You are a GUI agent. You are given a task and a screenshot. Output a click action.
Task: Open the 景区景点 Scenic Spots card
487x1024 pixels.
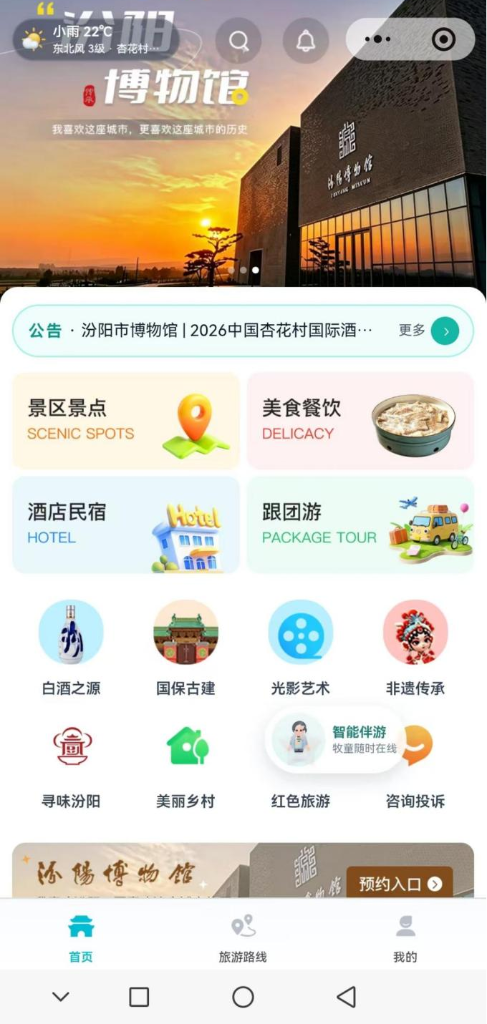[126, 421]
